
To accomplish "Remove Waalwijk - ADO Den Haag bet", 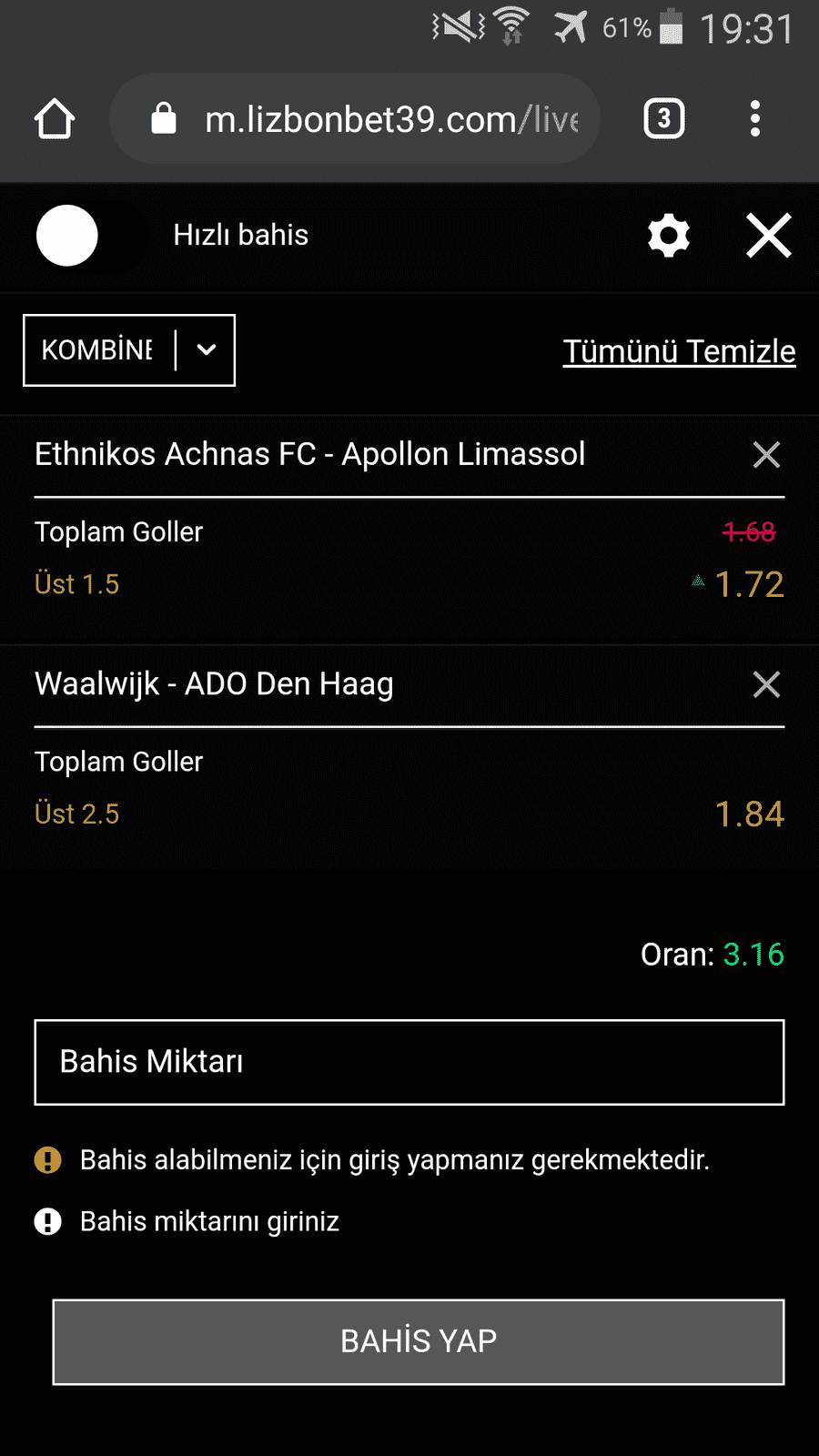I will [x=767, y=684].
